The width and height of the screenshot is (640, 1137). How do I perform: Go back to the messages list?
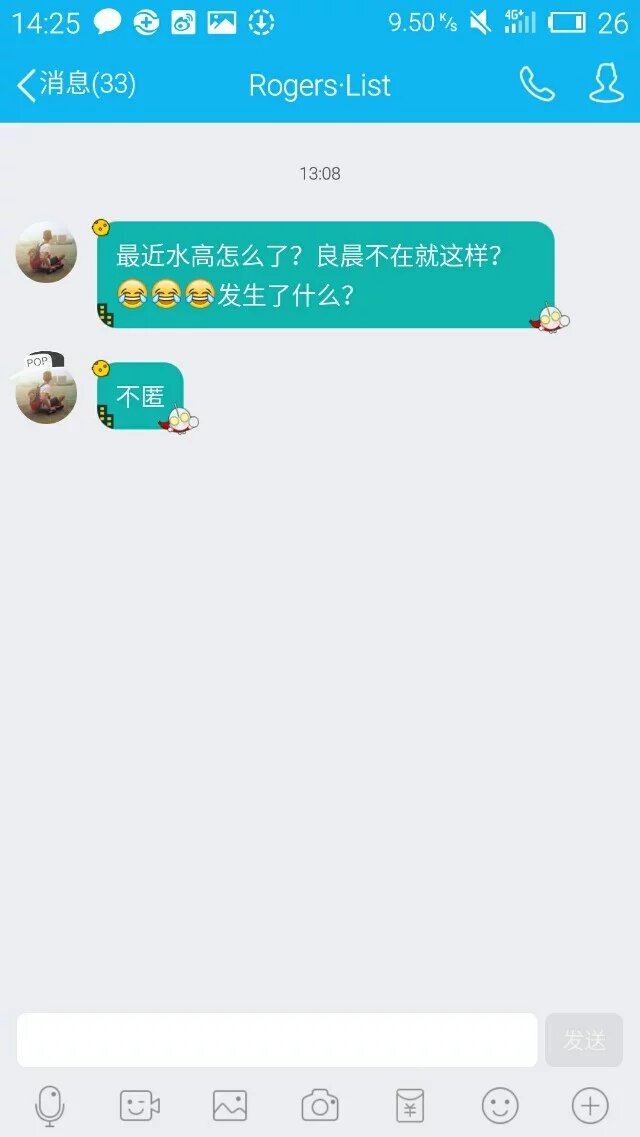pyautogui.click(x=75, y=85)
